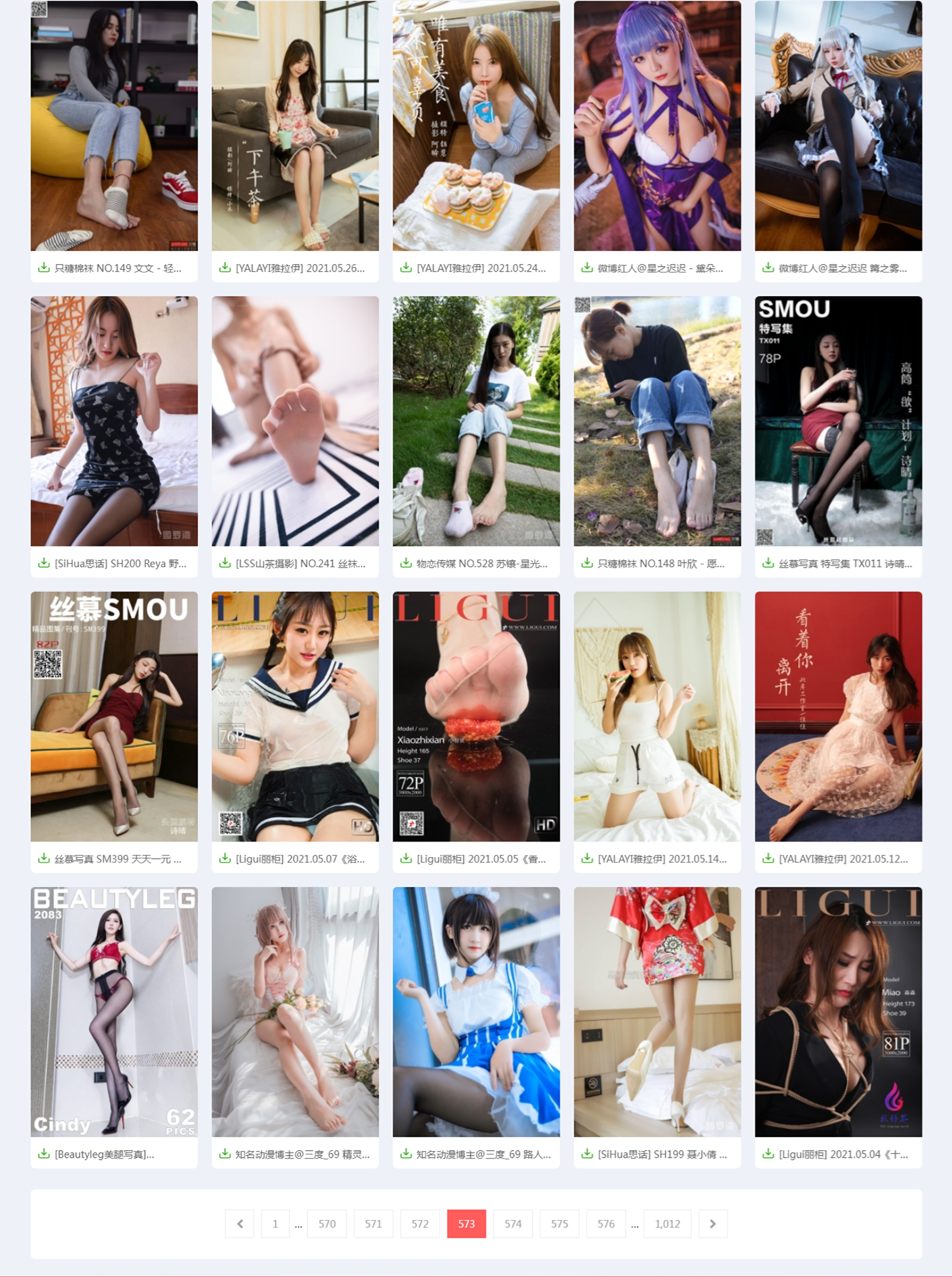Jump to first page 1
Screen dimensions: 952x1277
pos(275,1223)
